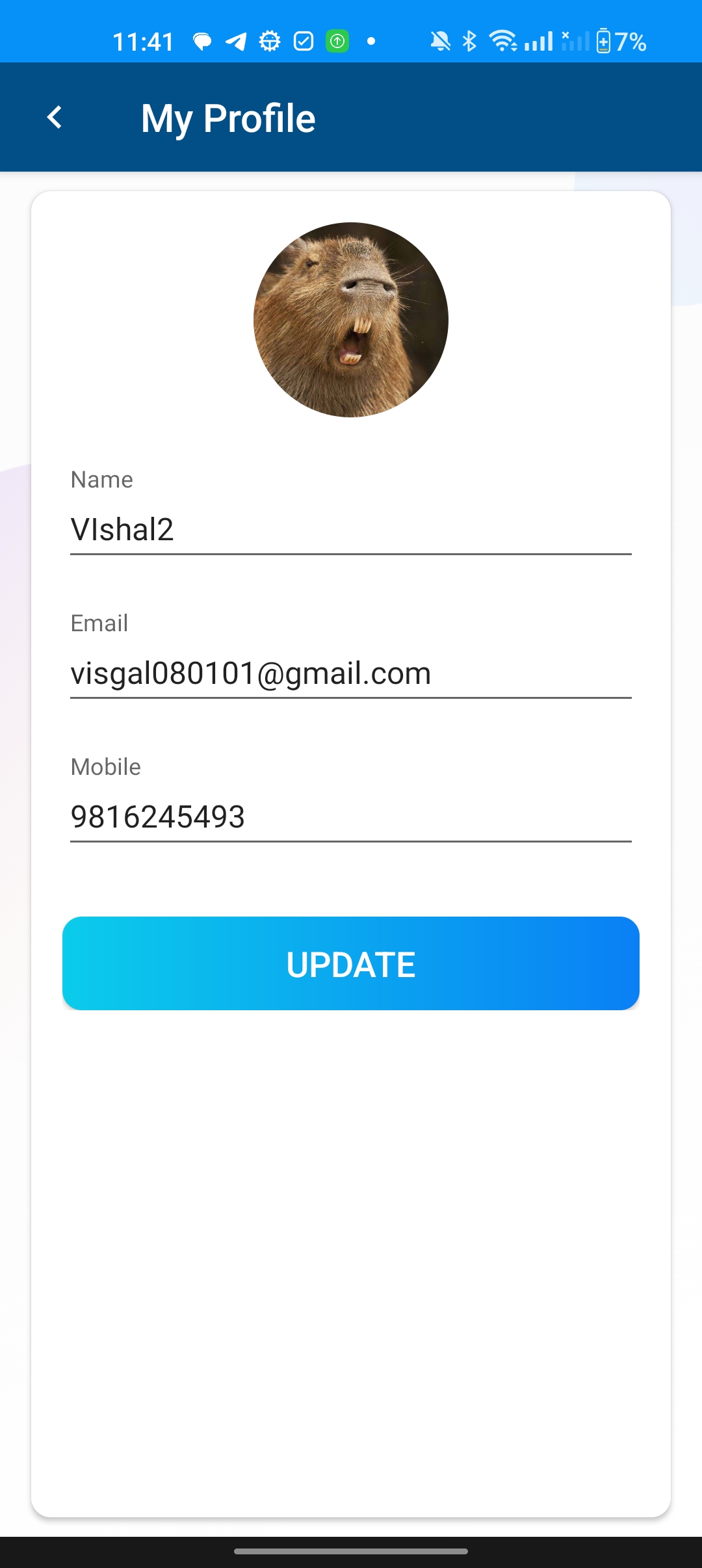Edit the Email field
Viewport: 702px width, 1568px height.
(x=351, y=673)
